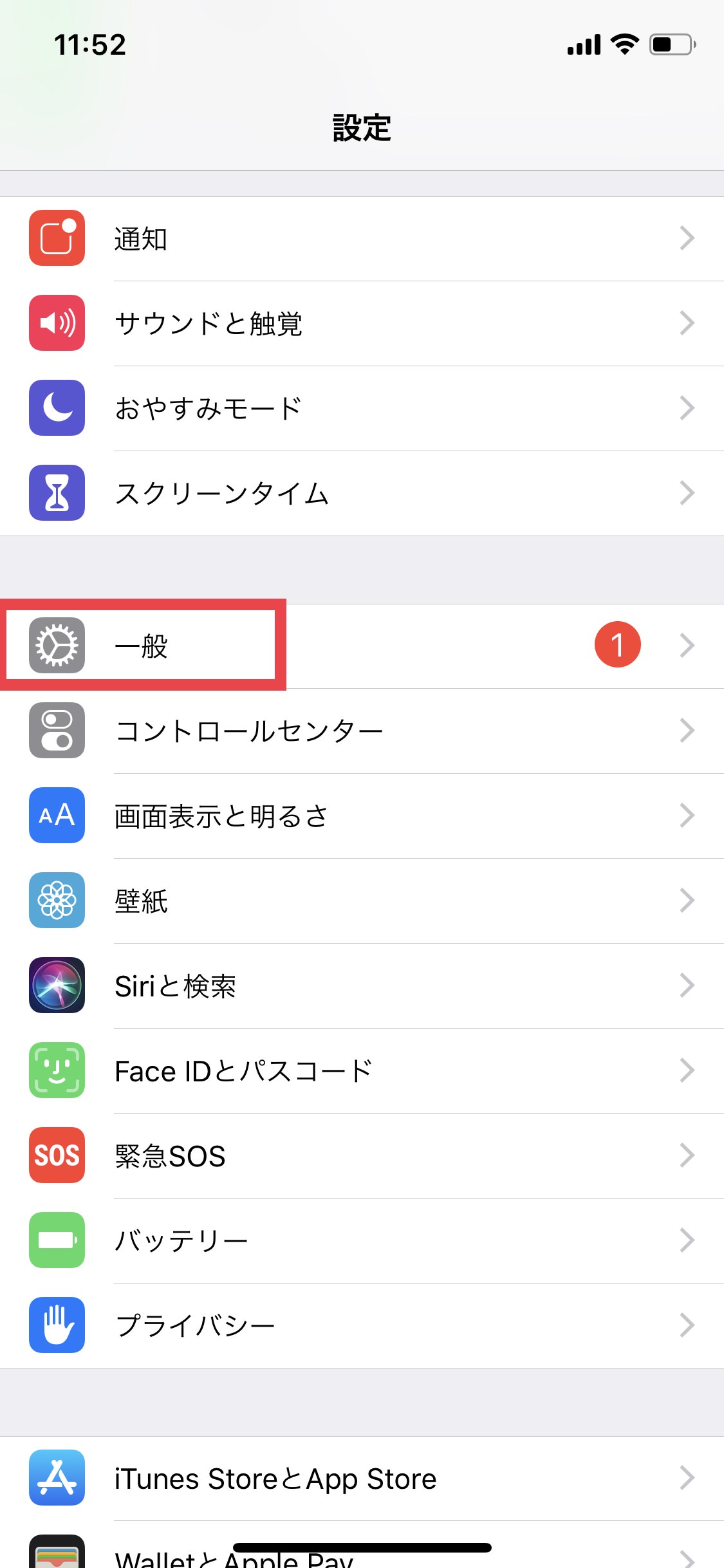Open 一般 (General) settings
Screen dimensions: 724x1568
point(362,646)
